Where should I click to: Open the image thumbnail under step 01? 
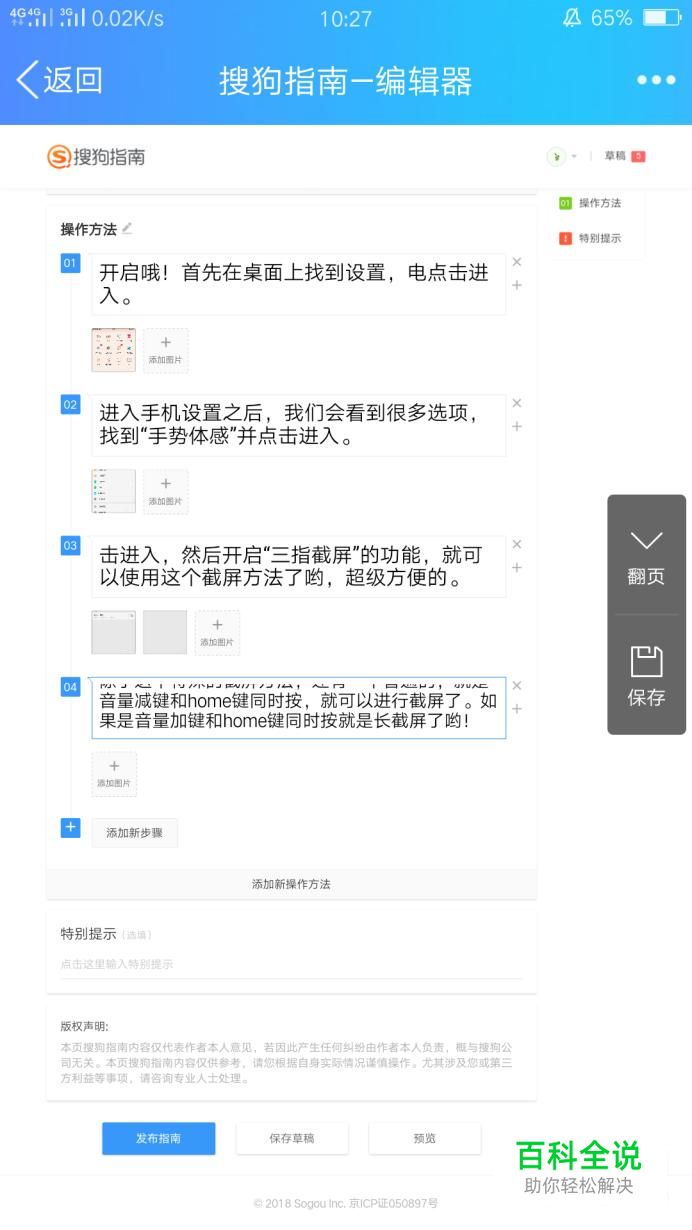113,350
